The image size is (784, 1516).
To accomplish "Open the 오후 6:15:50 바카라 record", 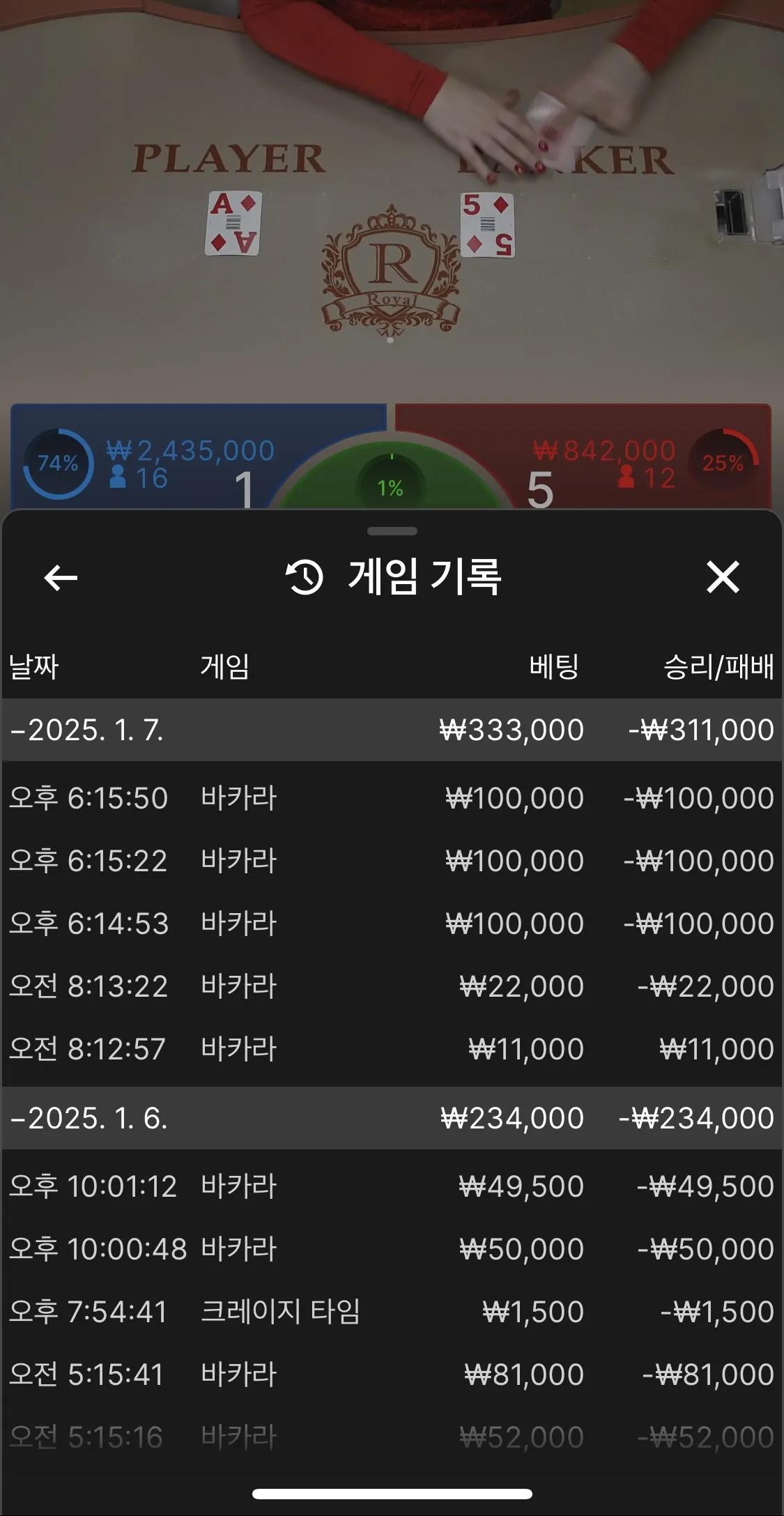I will tap(392, 798).
